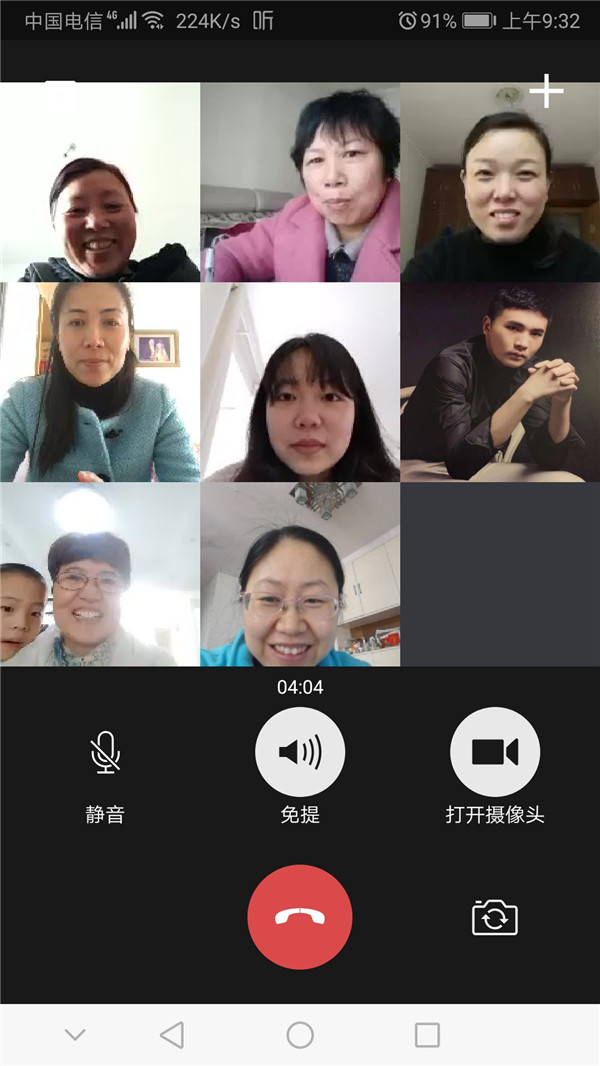Toggle the speakerphone (免提)
The width and height of the screenshot is (600, 1066).
coord(300,752)
